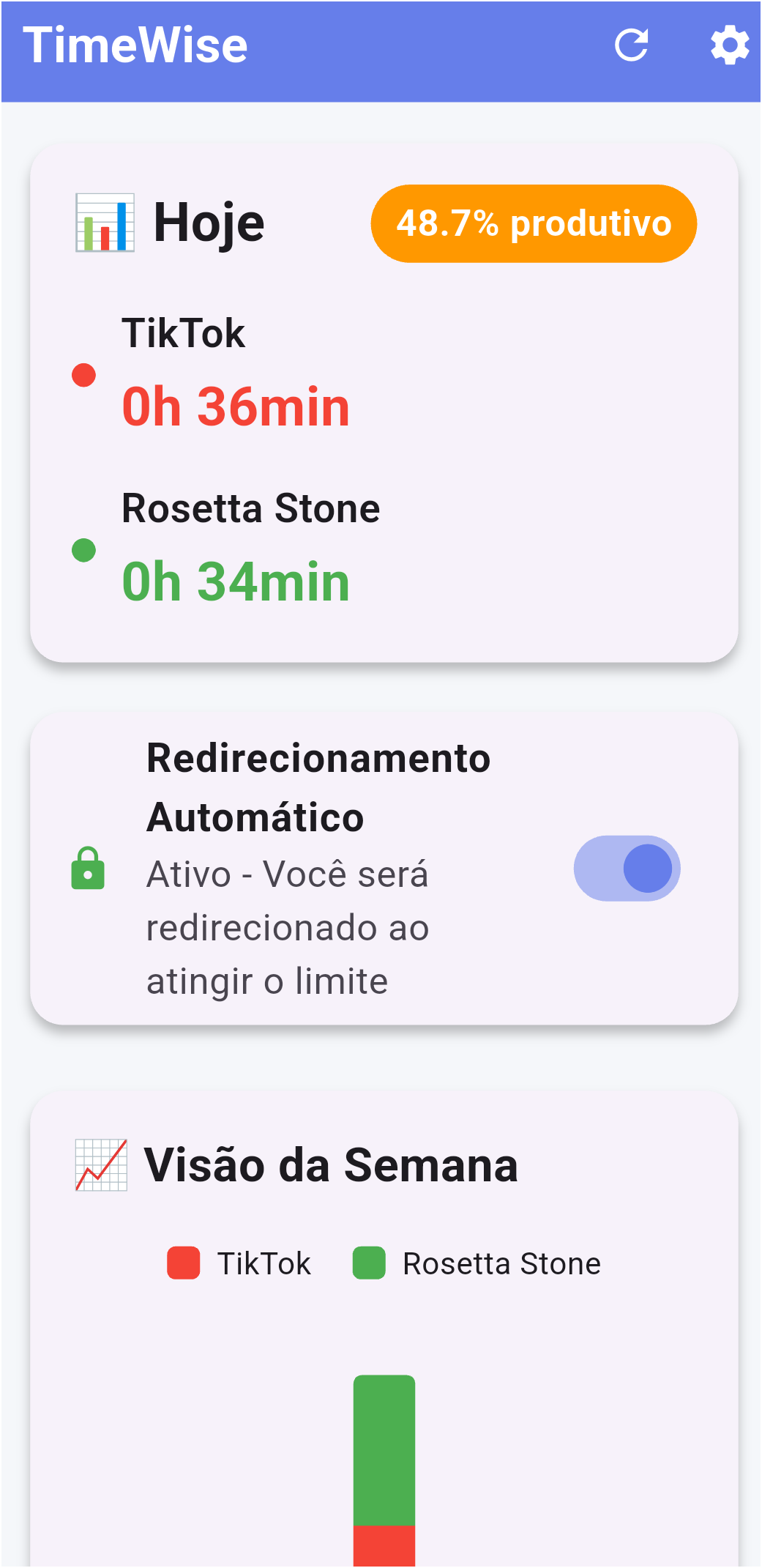Click the stacked bar in the weekly chart
762x1568 pixels.
384,1465
